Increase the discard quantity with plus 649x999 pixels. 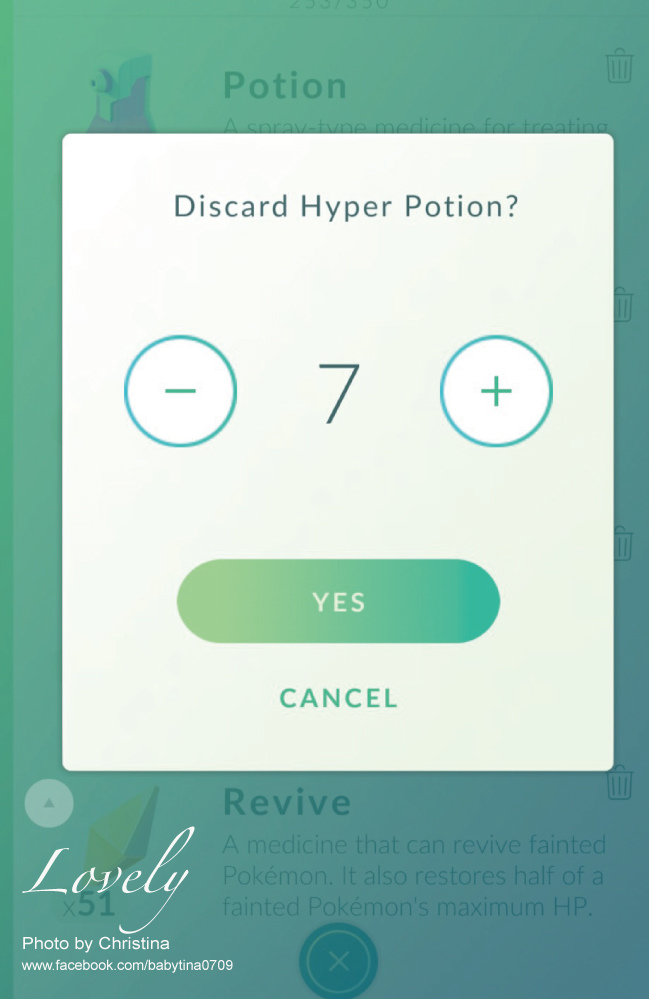coord(496,391)
